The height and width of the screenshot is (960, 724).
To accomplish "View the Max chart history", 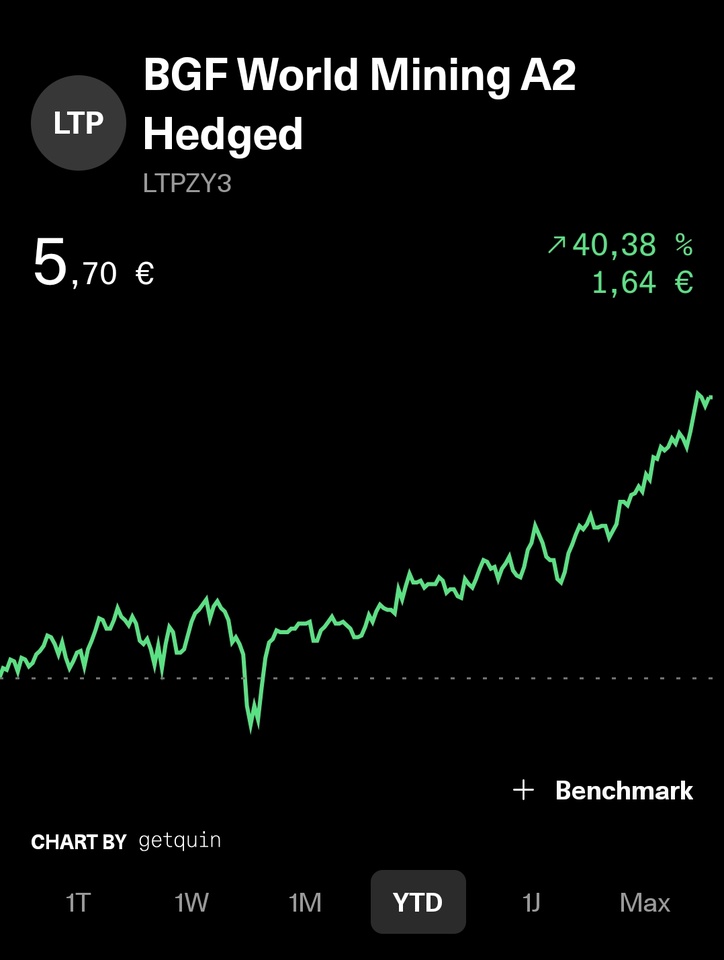I will pos(645,903).
